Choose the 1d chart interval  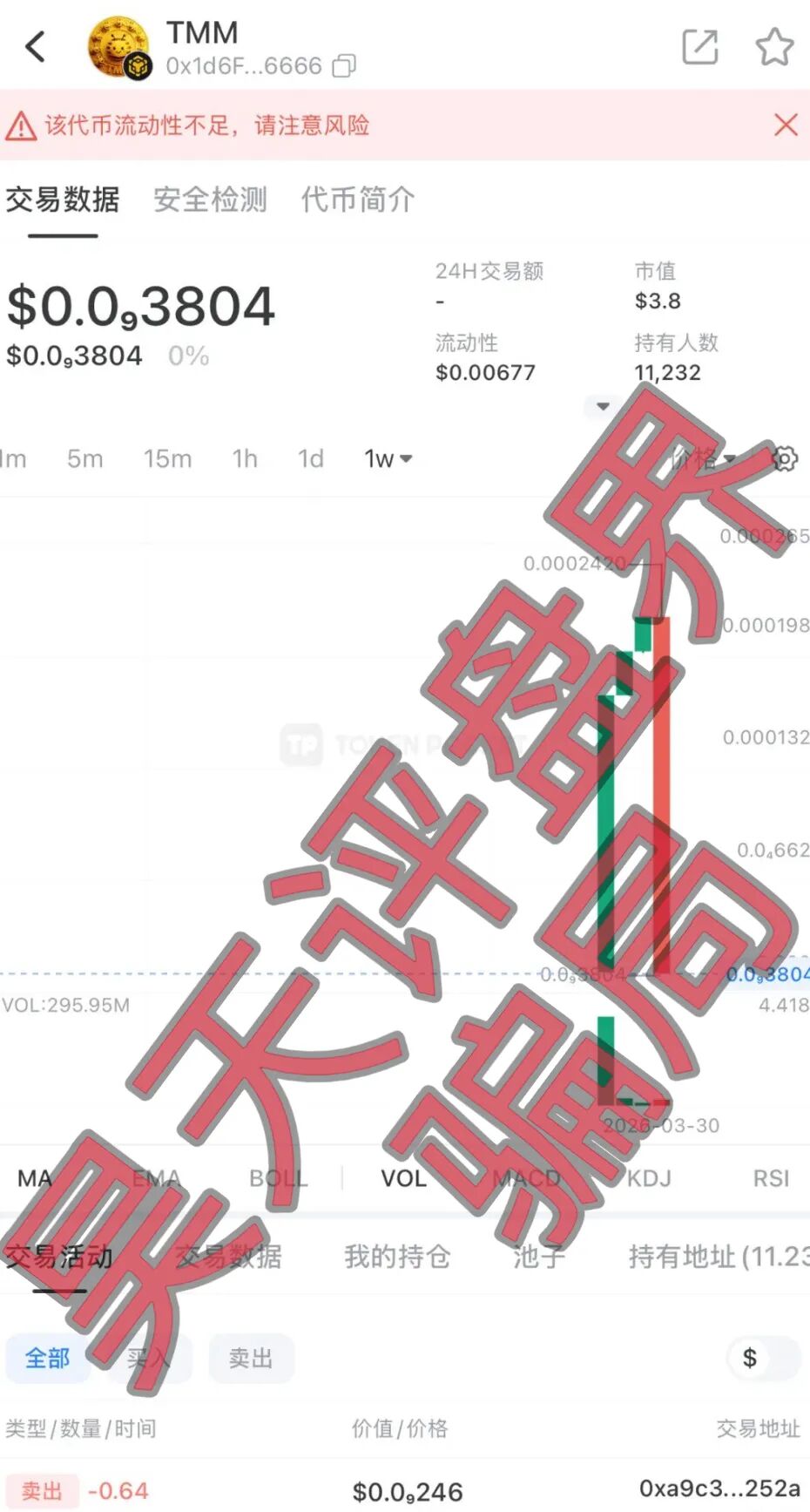pyautogui.click(x=311, y=458)
